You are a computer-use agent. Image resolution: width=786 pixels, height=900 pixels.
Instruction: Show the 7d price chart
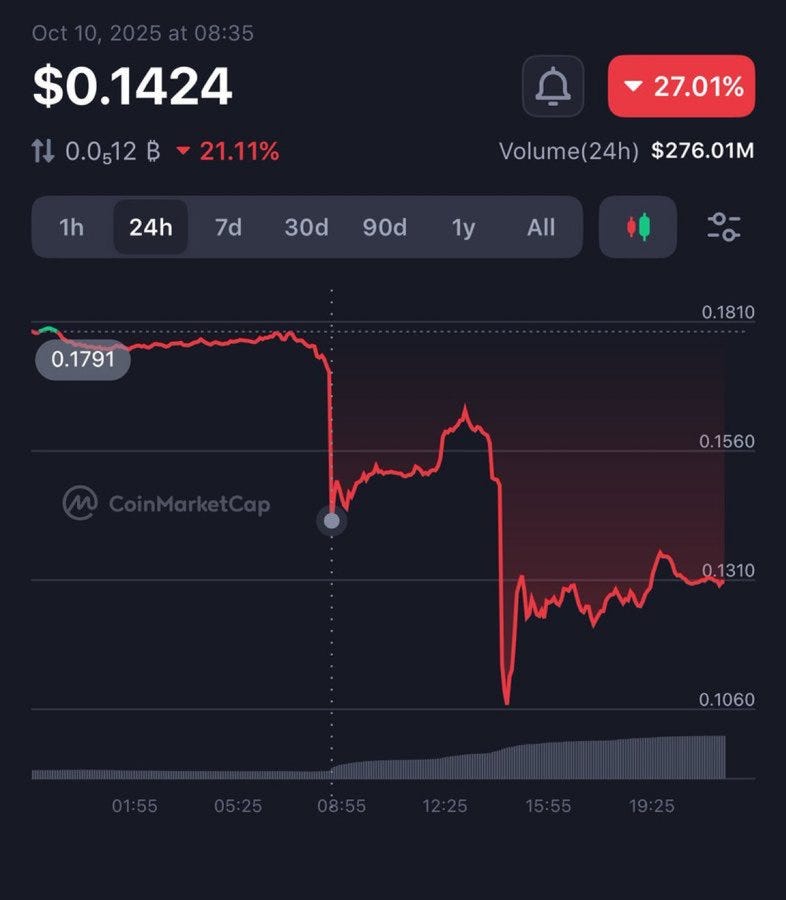click(228, 227)
